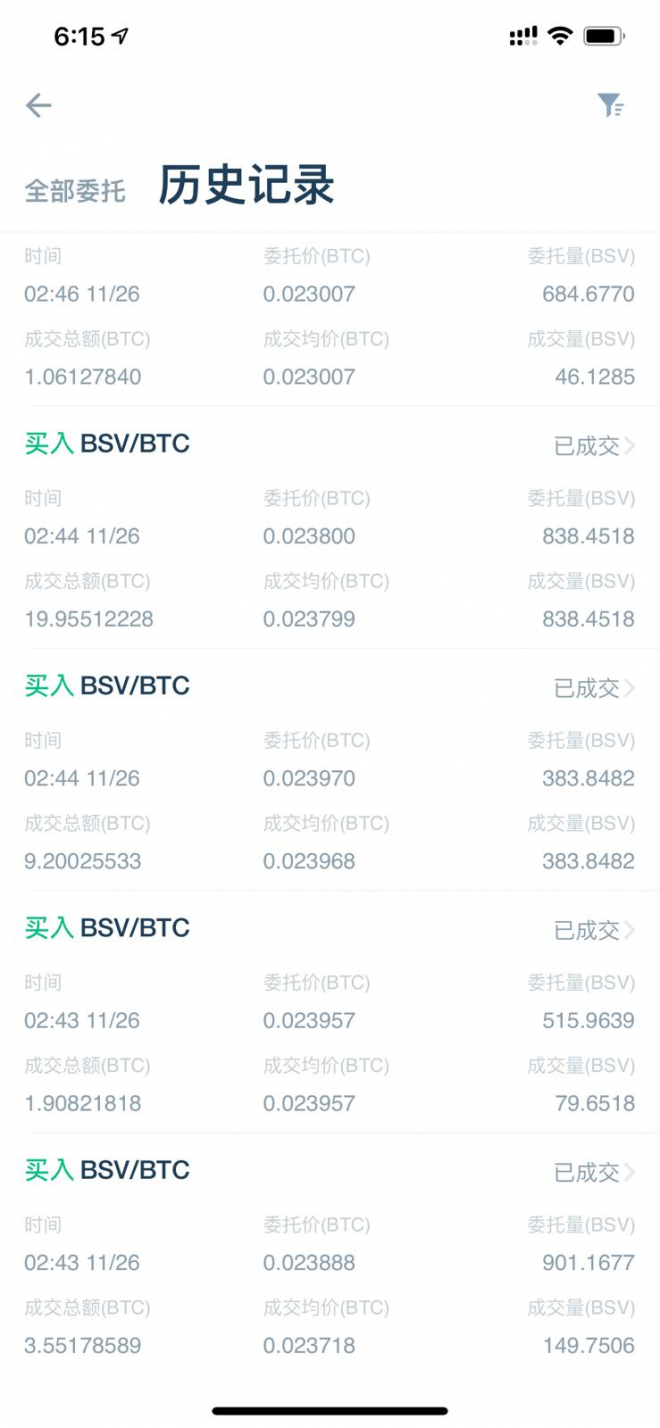View 已成交 details for the 383.8482 BSV order
The width and height of the screenshot is (660, 1428).
(594, 688)
